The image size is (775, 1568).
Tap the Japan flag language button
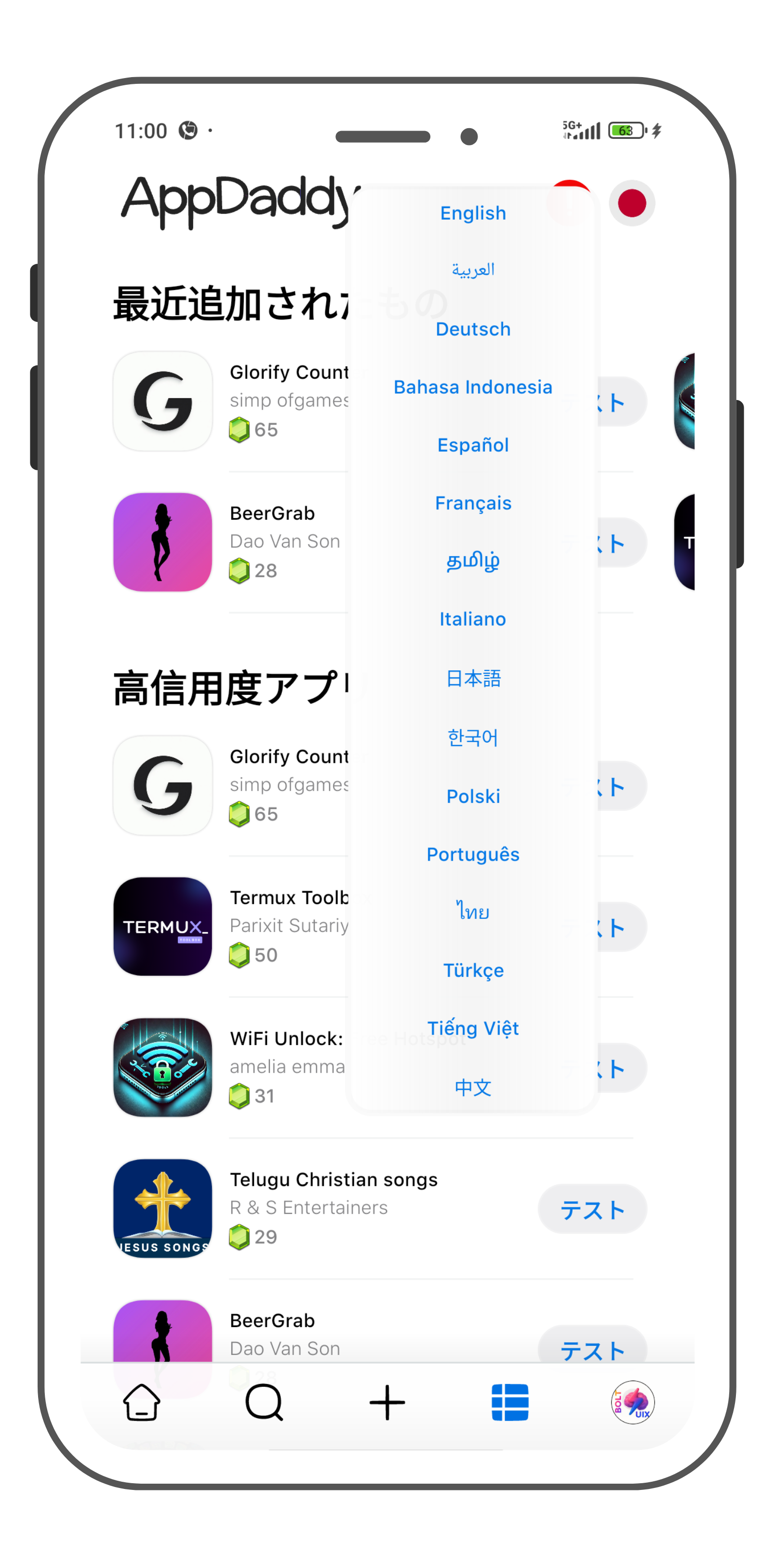click(631, 203)
